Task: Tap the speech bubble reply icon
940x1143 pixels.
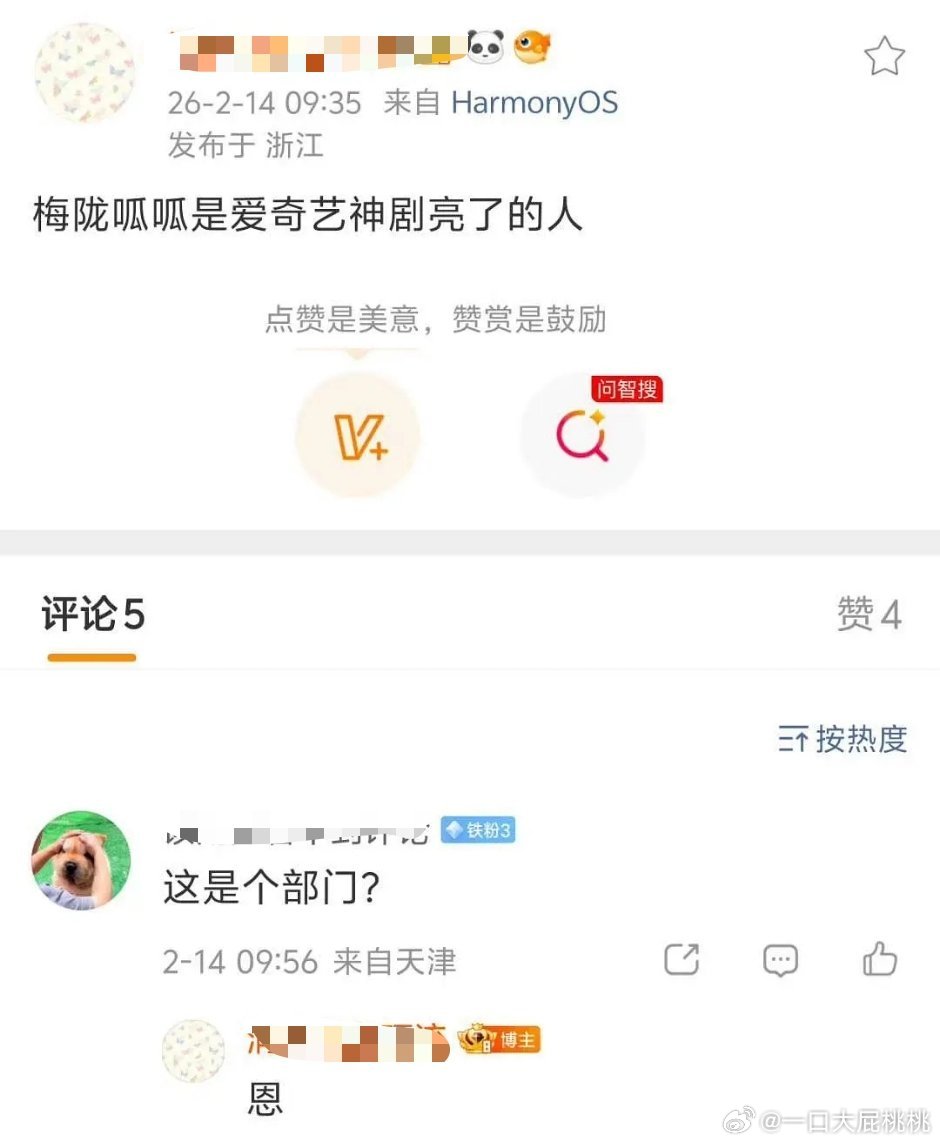Action: tap(781, 959)
